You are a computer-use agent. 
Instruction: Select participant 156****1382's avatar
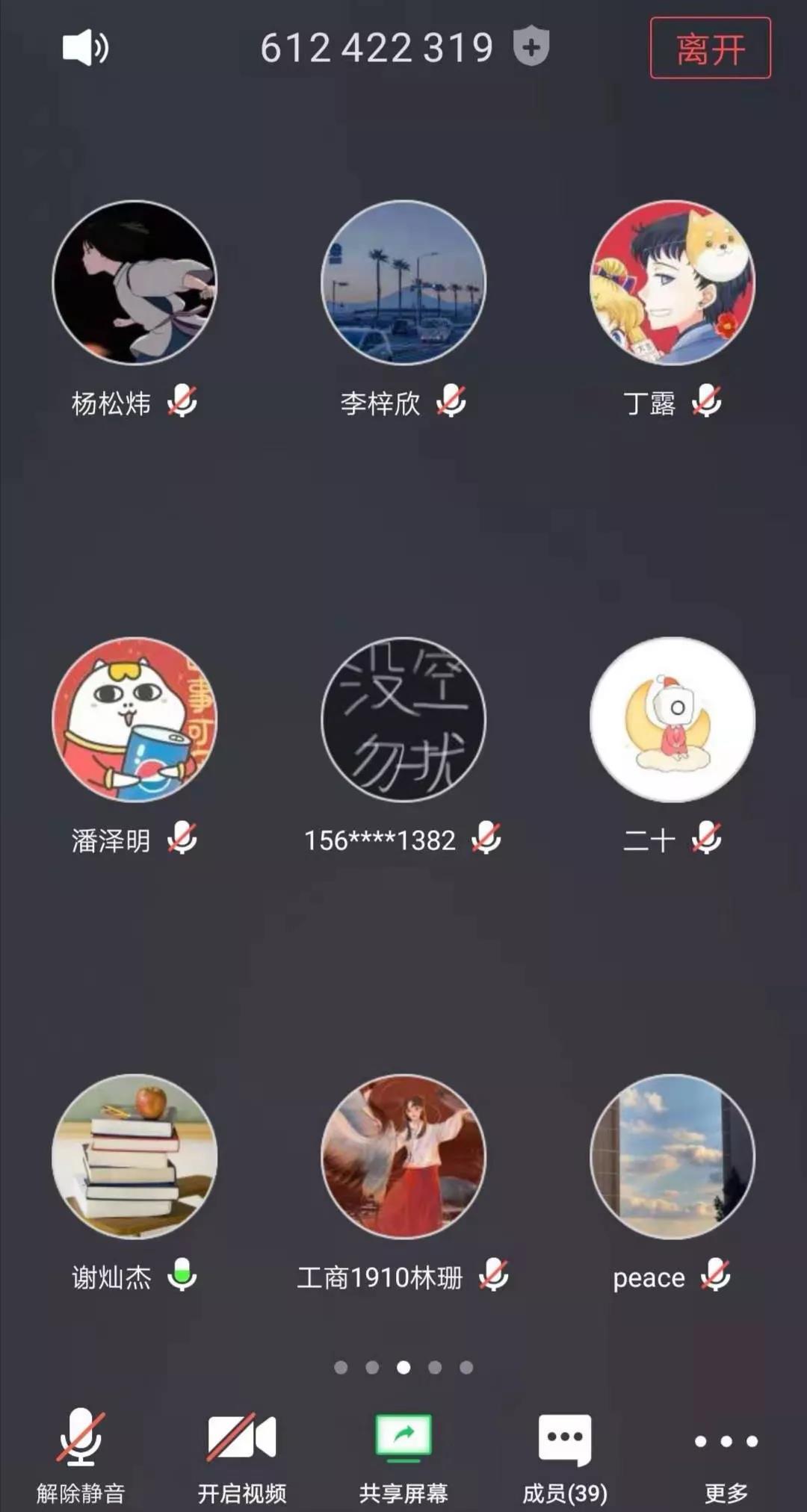click(403, 719)
